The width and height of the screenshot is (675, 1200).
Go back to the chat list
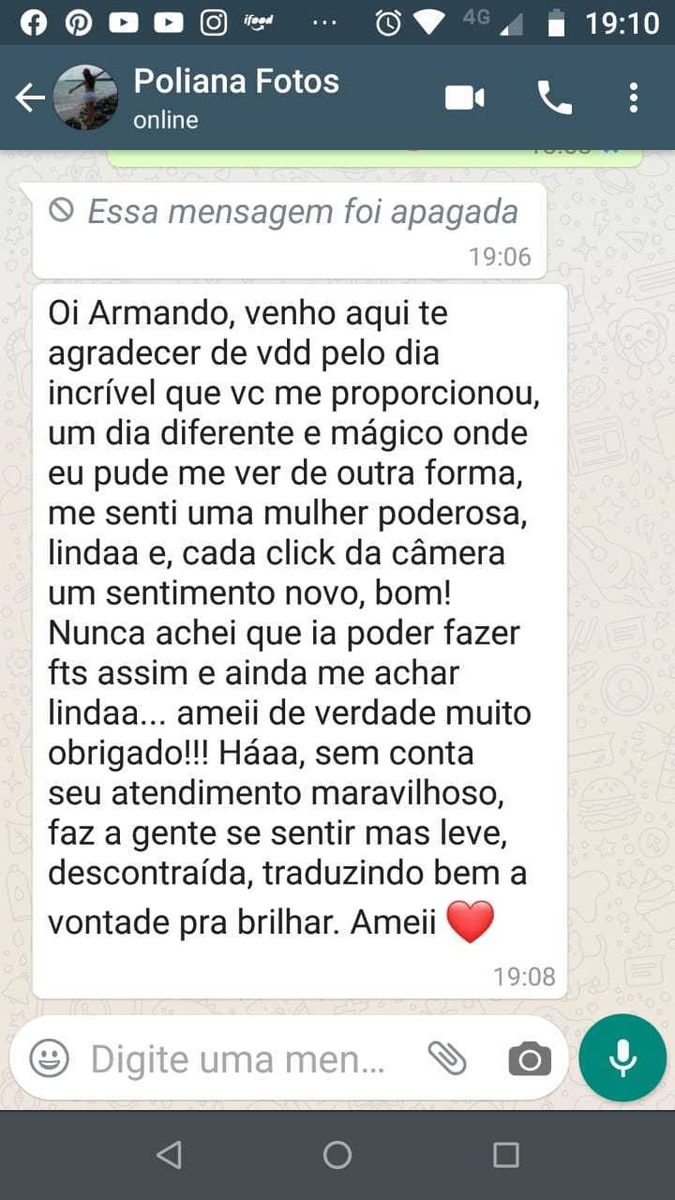(x=30, y=98)
